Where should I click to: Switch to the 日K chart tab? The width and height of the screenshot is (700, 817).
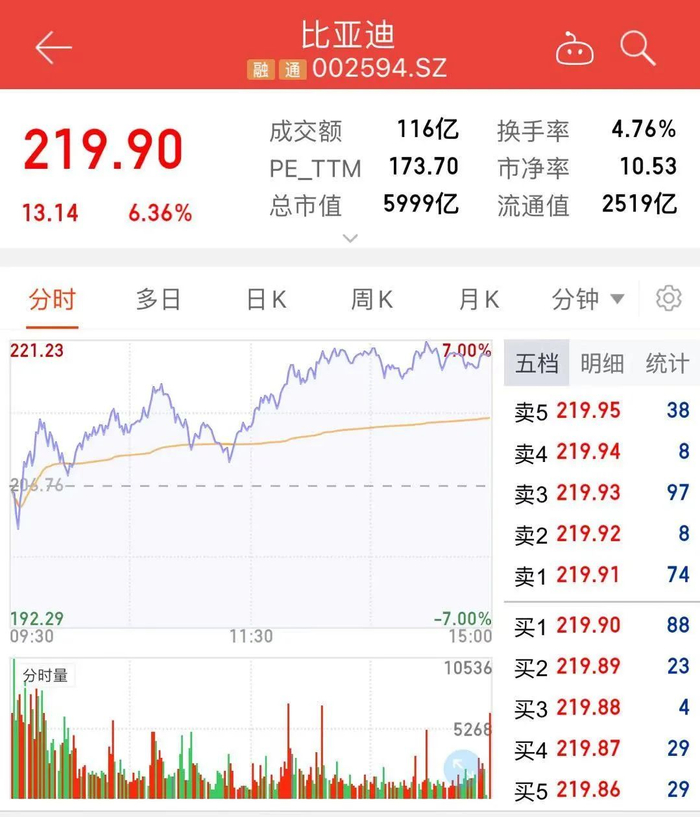[x=266, y=299]
